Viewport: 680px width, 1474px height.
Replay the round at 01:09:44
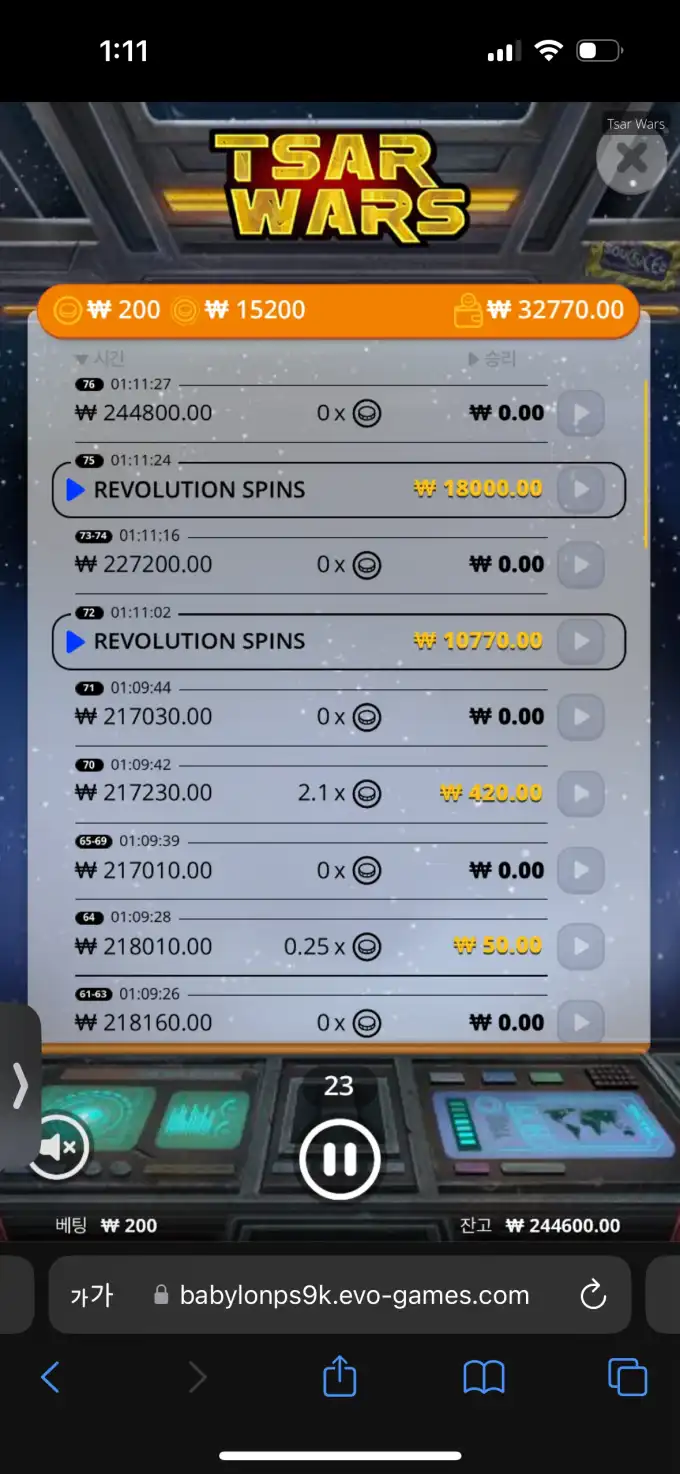(580, 717)
